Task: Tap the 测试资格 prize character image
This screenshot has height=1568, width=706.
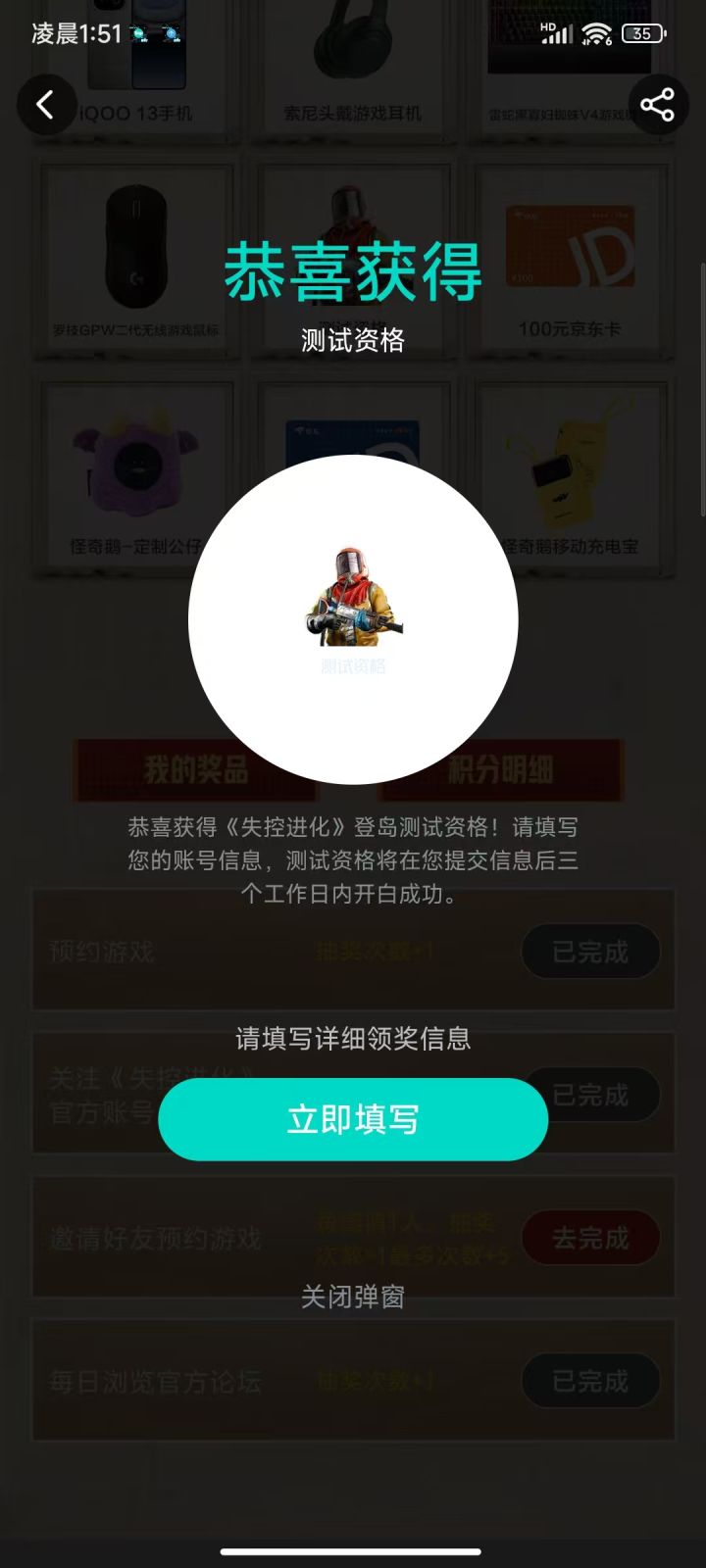Action: (x=353, y=612)
